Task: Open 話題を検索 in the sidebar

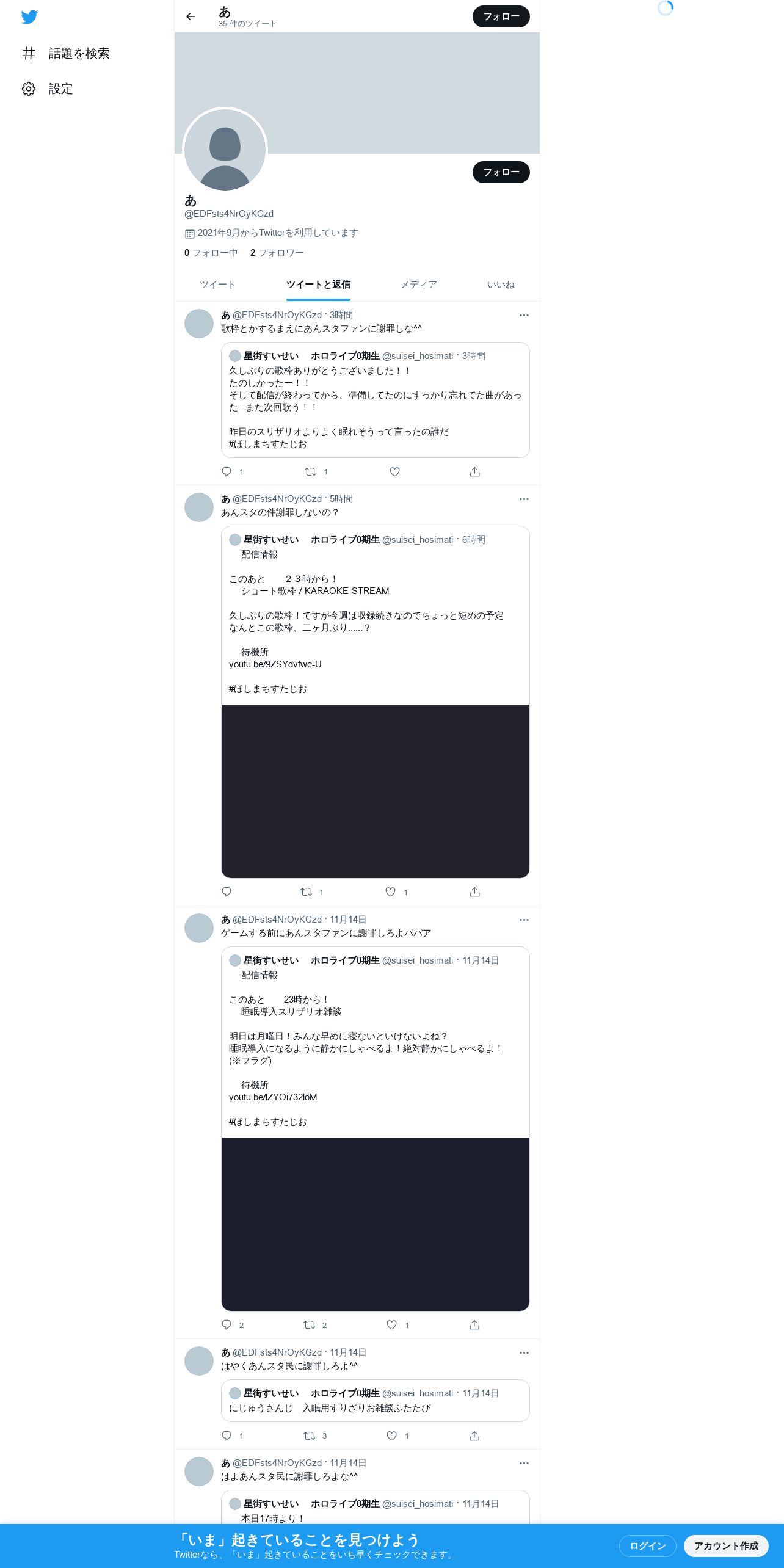Action: point(66,54)
